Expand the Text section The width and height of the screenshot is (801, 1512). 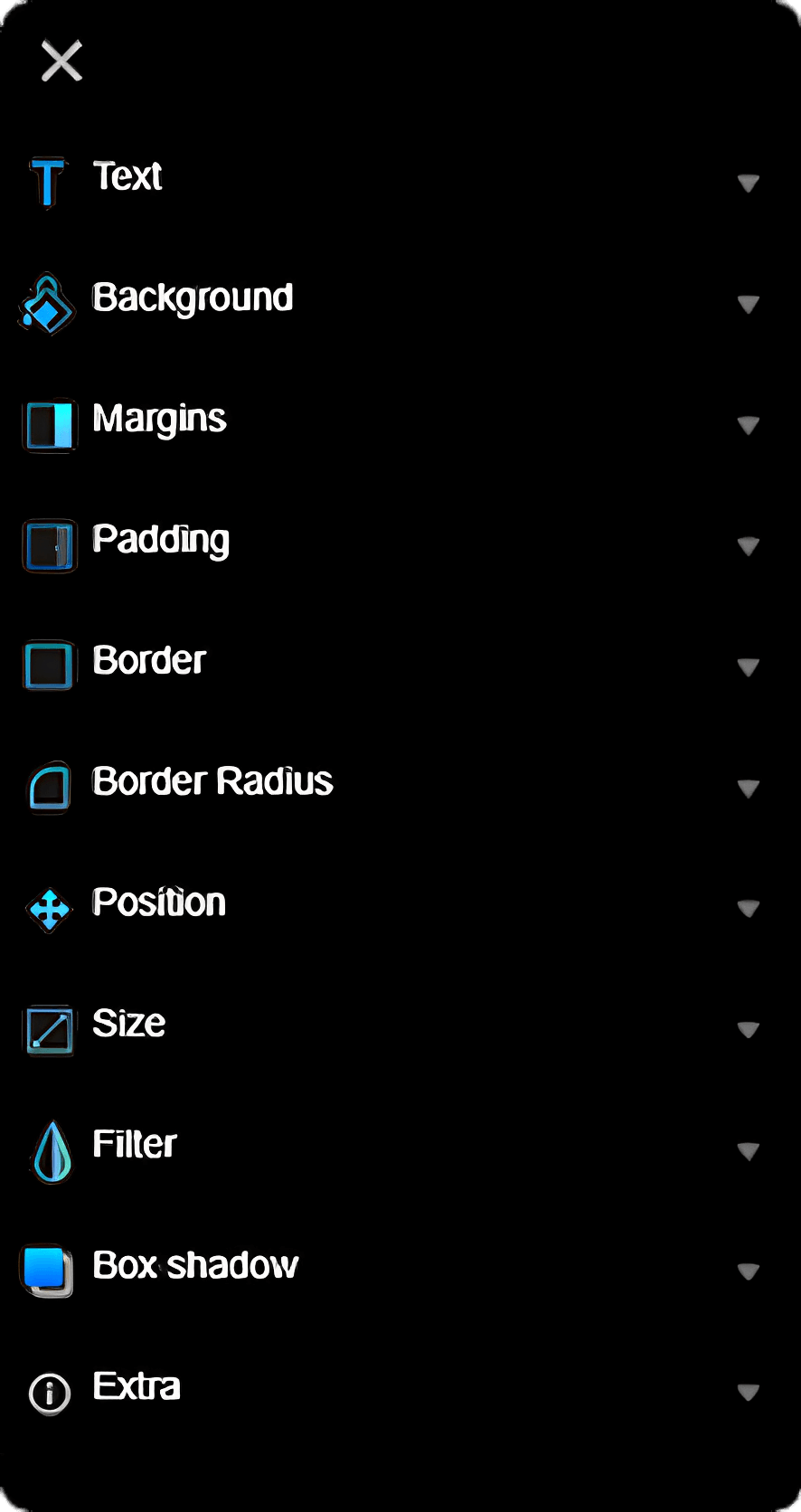click(749, 183)
